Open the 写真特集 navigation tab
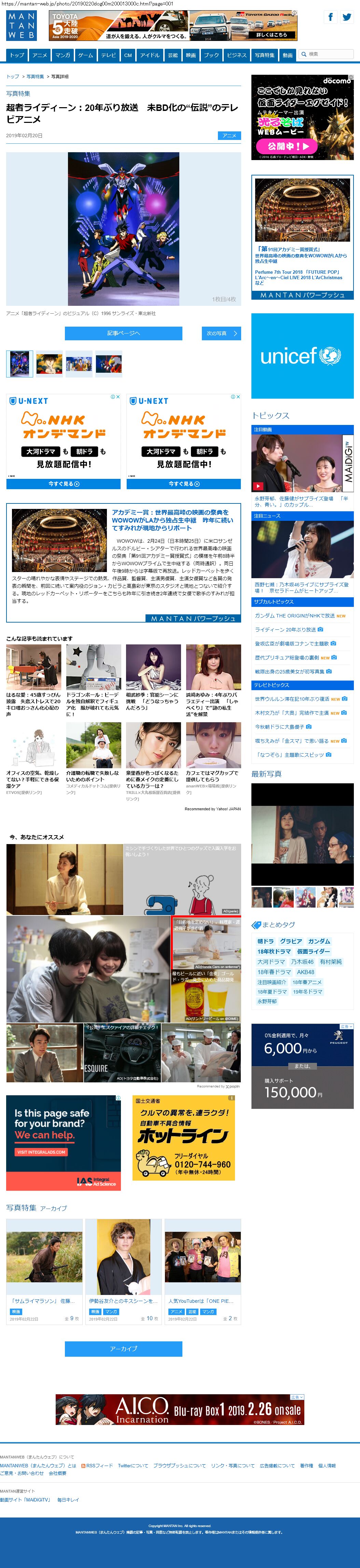 pos(264,55)
